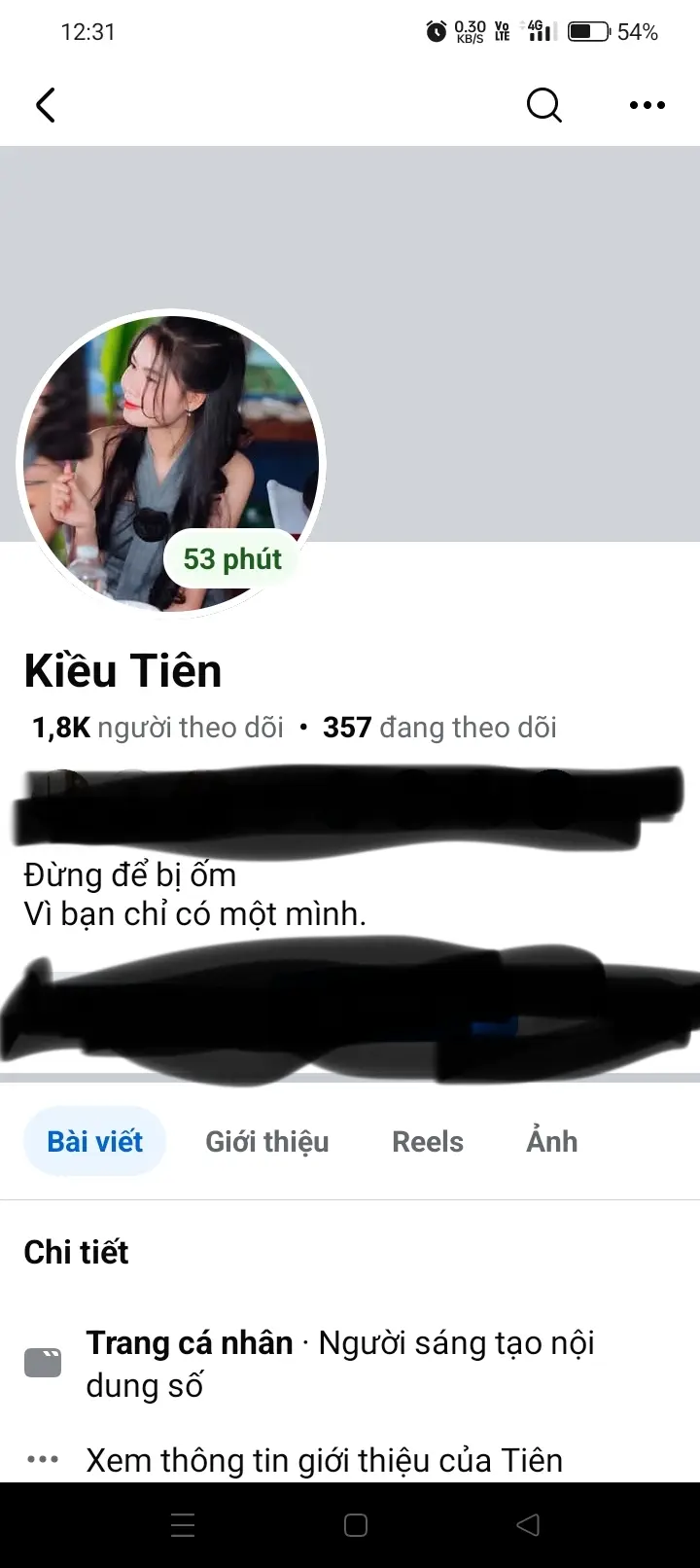Go back using the top arrow
Viewport: 700px width, 1568px height.
tap(45, 105)
